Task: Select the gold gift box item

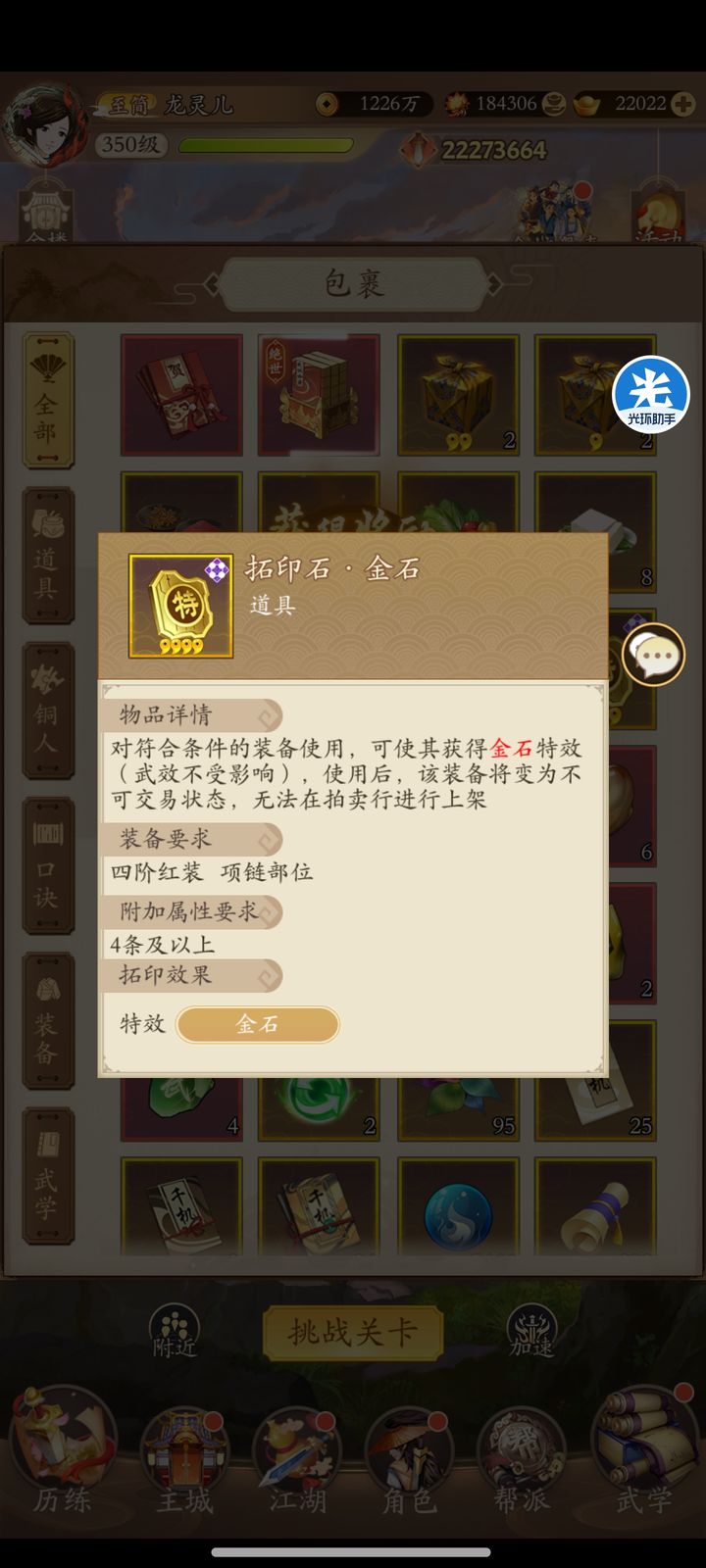Action: pyautogui.click(x=459, y=395)
